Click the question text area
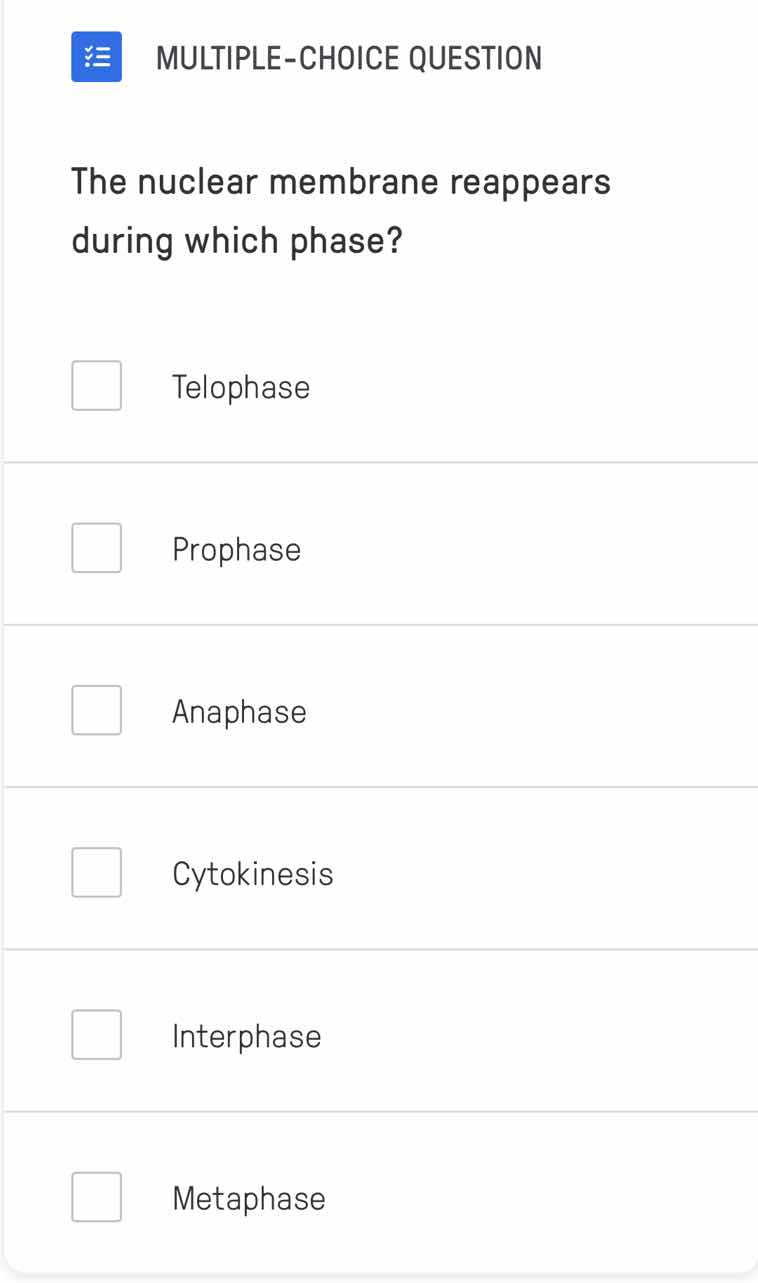Viewport: 758px width, 1283px height. [342, 210]
